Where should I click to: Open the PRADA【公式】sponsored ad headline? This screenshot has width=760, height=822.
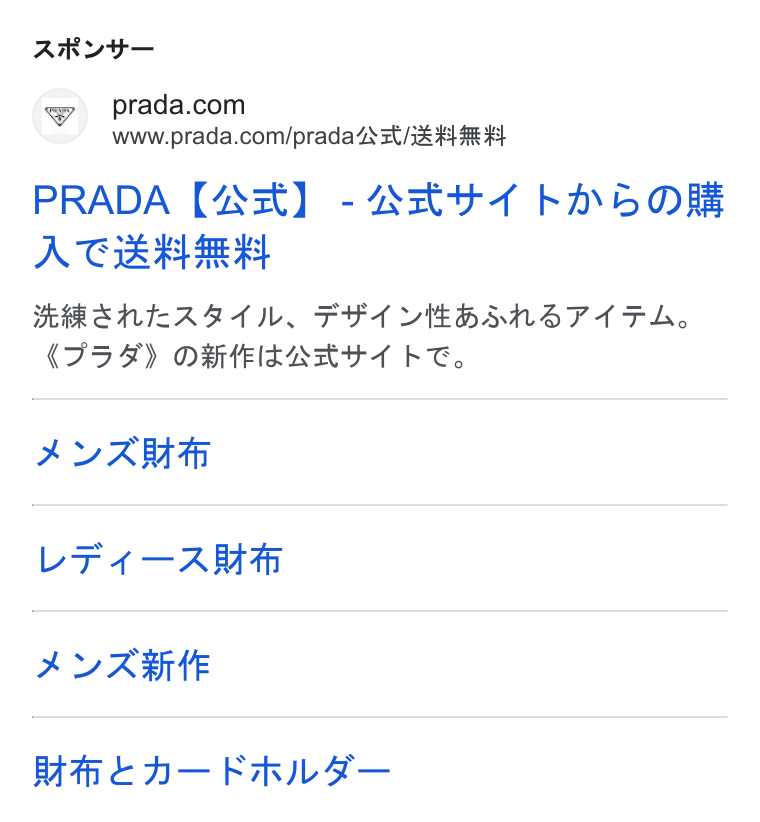378,225
